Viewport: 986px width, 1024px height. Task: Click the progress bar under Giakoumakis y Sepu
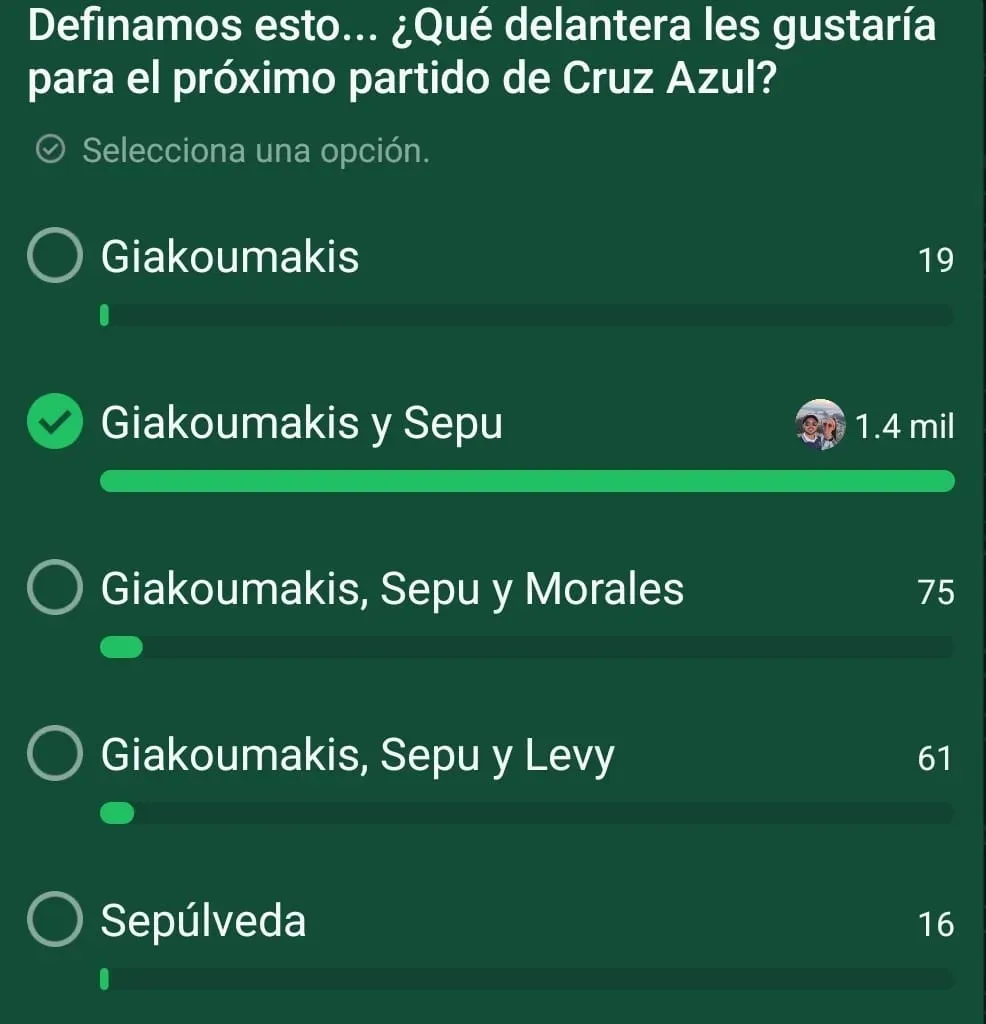(x=525, y=481)
